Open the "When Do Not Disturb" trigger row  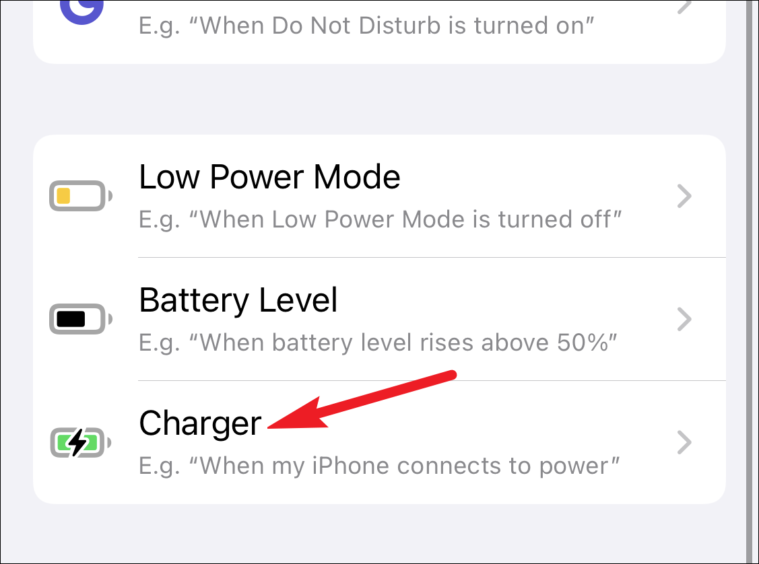(380, 25)
